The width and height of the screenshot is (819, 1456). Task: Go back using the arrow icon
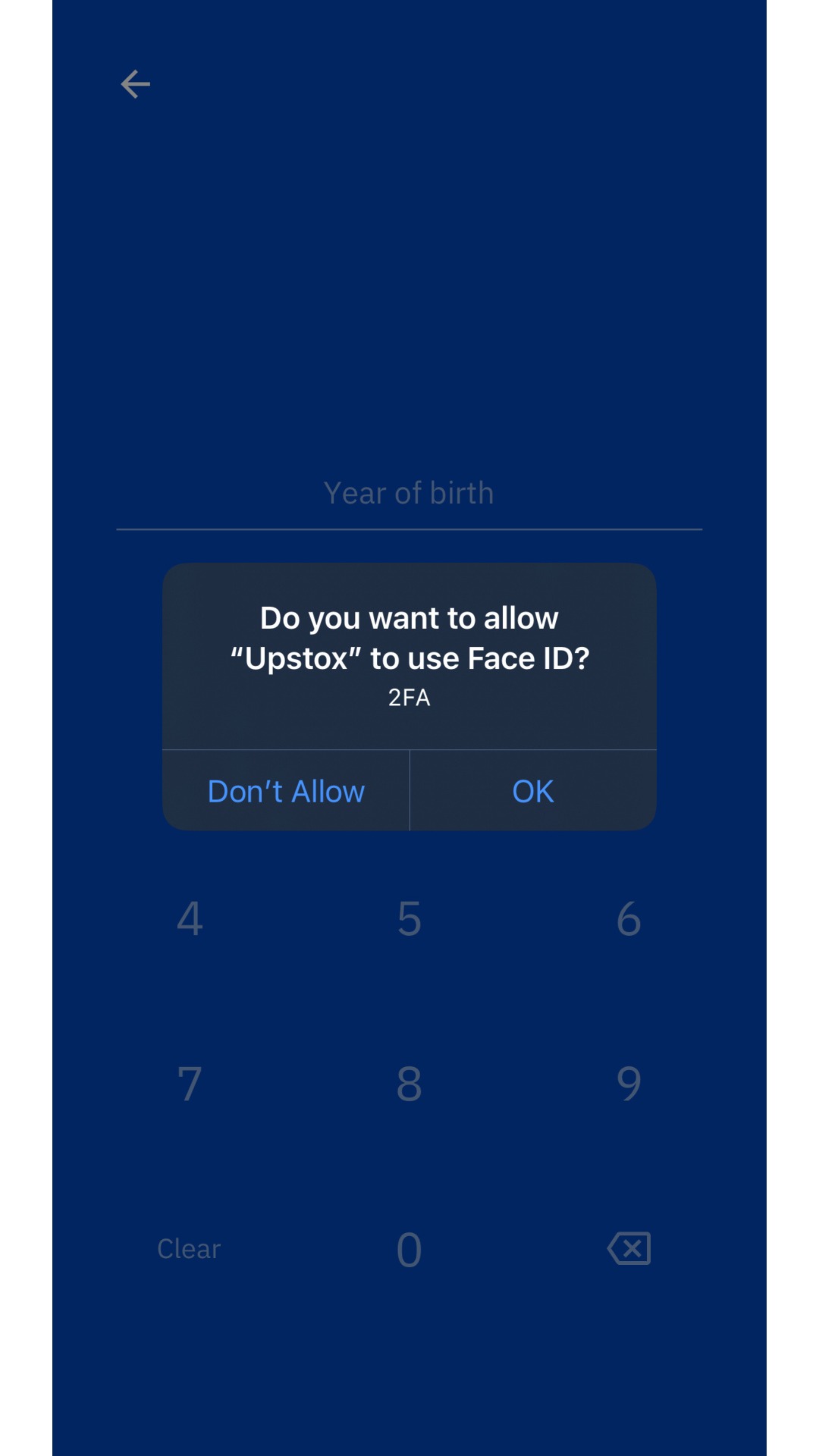pyautogui.click(x=136, y=84)
